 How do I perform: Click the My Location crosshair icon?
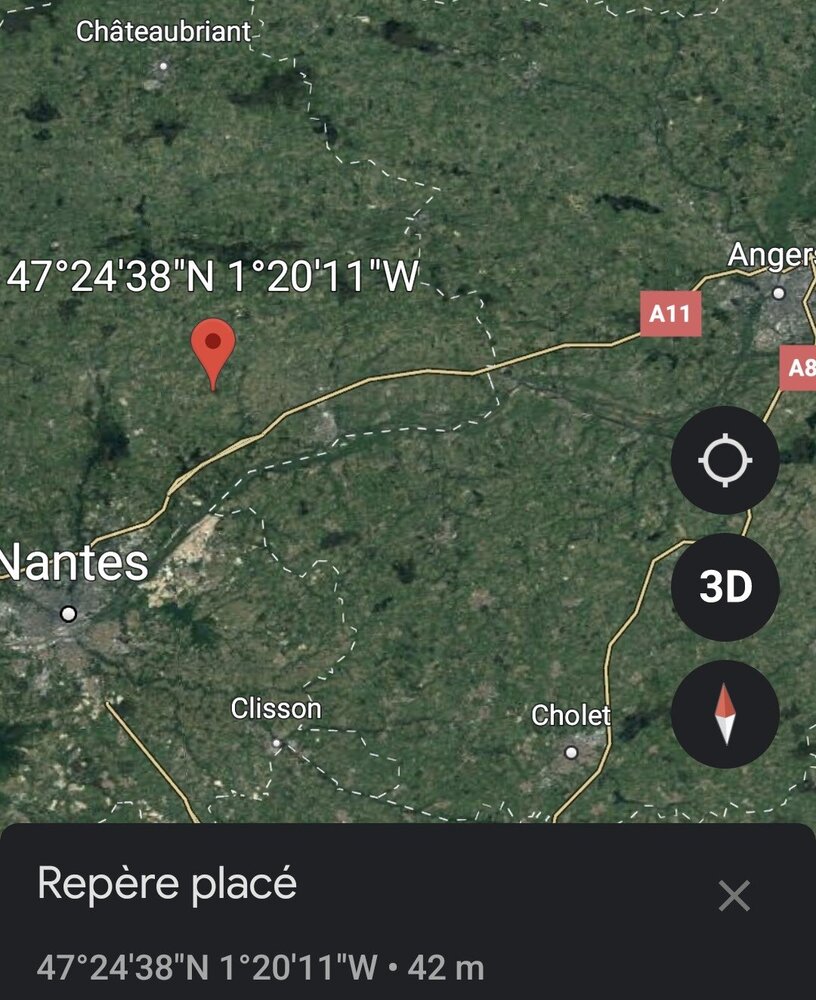(x=725, y=461)
